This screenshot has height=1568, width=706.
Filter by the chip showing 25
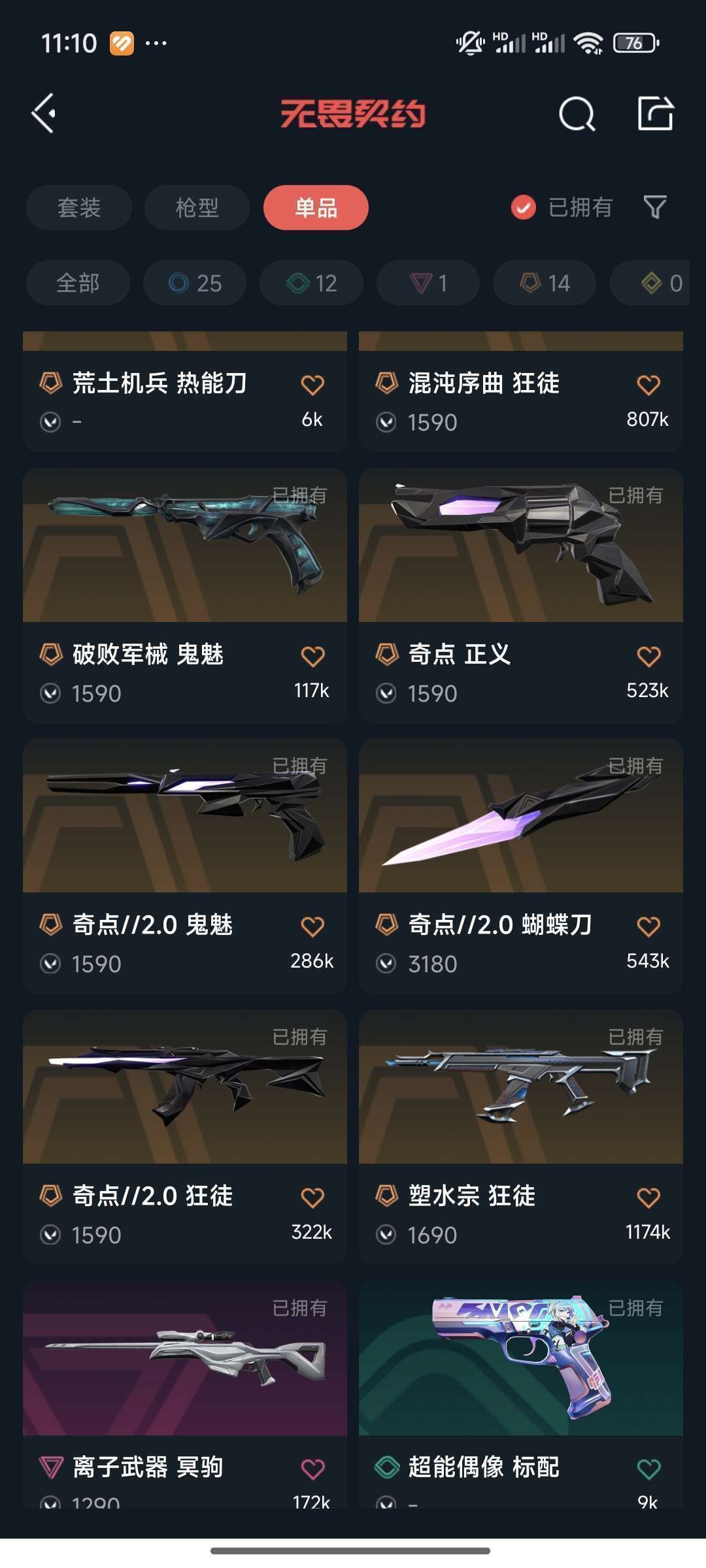tap(195, 283)
